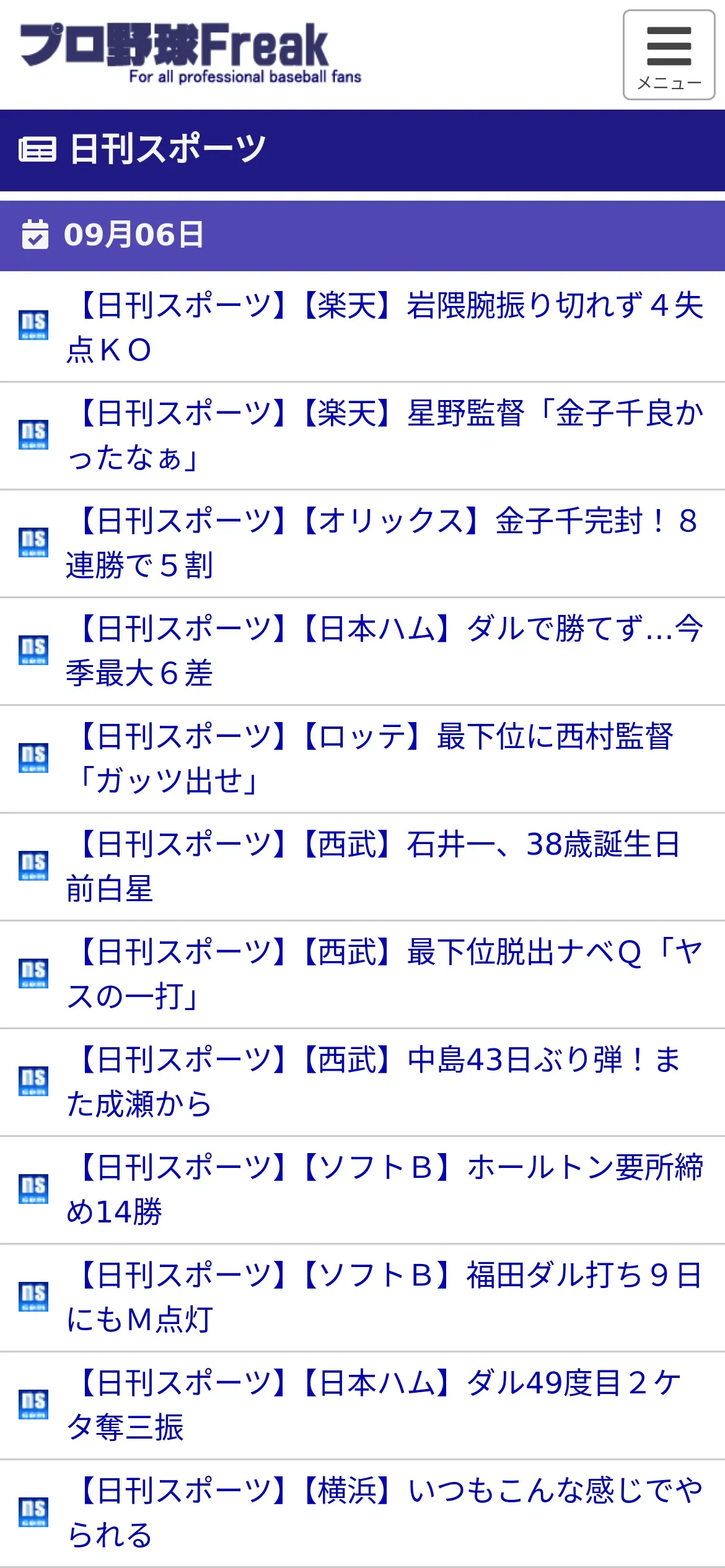The image size is (725, 1568).
Task: Open ダル49度目２ケタ奪三振 article
Action: 384,1405
